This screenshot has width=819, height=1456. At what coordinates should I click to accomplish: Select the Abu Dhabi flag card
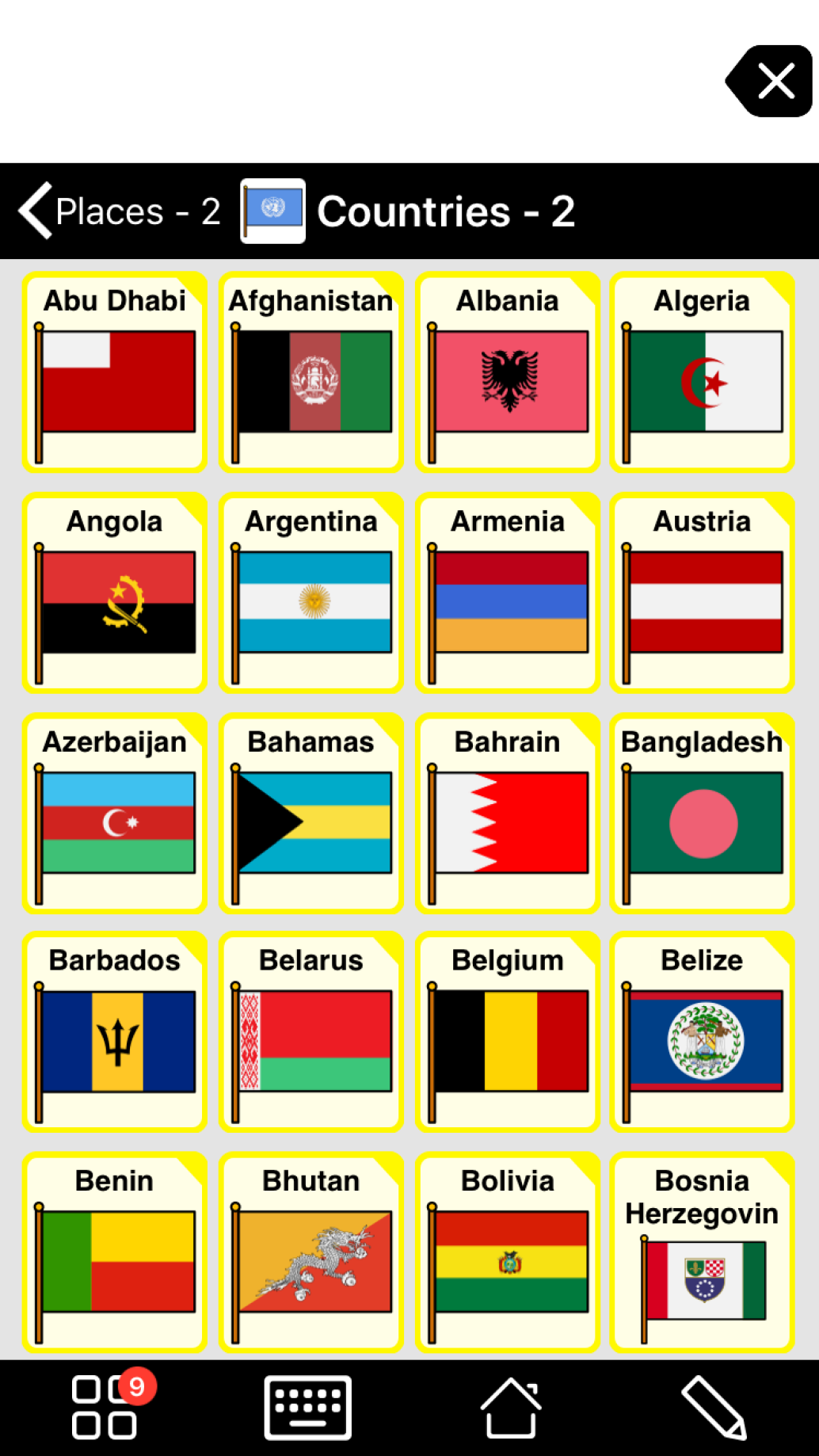[x=115, y=372]
